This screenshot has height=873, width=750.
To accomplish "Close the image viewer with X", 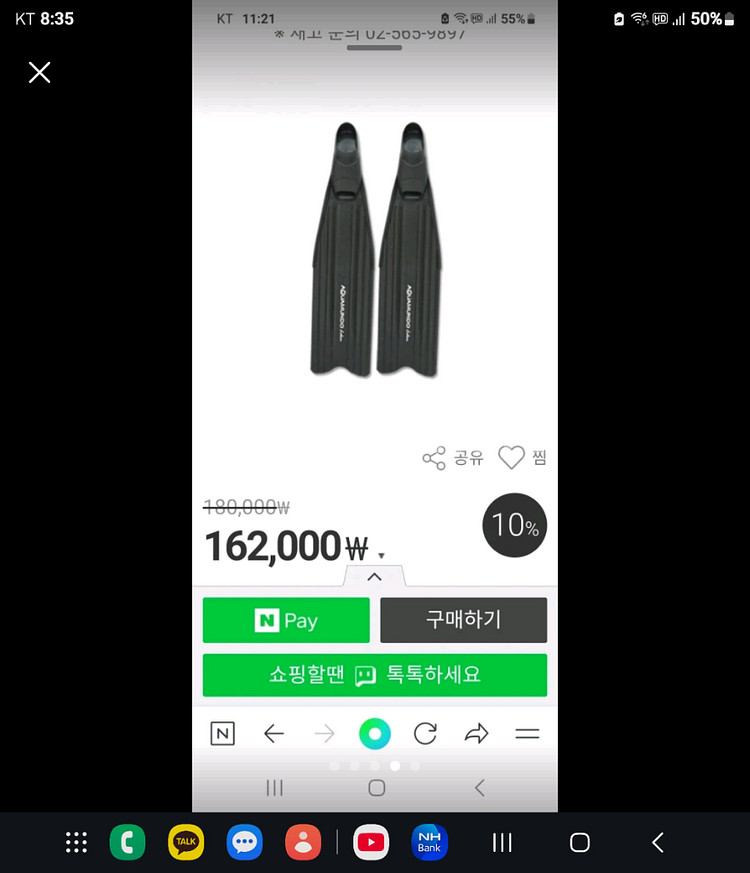I will click(39, 72).
